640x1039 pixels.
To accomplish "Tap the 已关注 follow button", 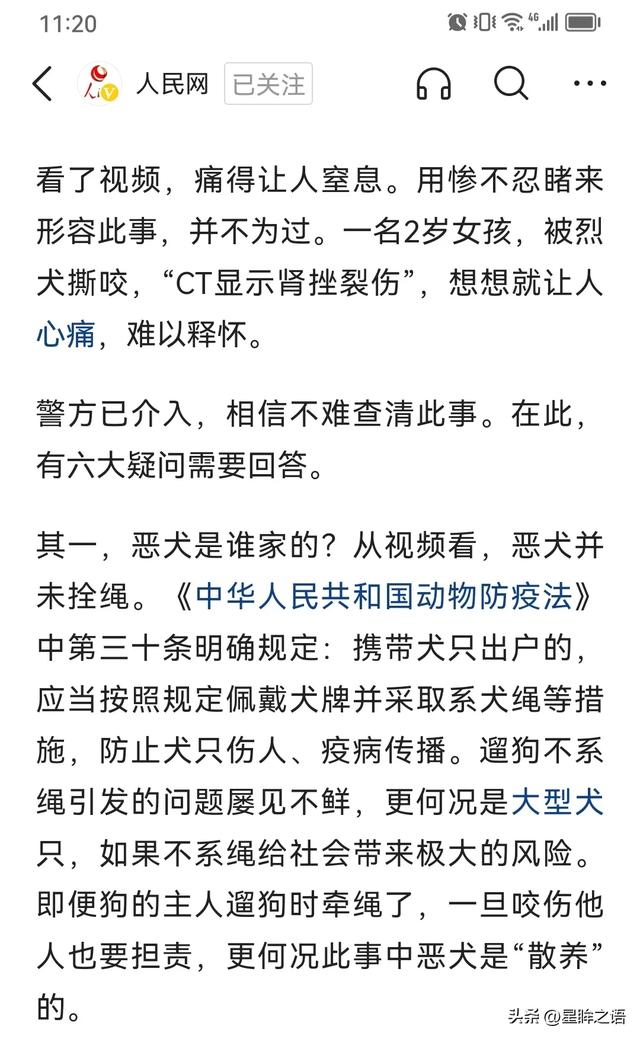I will 268,85.
